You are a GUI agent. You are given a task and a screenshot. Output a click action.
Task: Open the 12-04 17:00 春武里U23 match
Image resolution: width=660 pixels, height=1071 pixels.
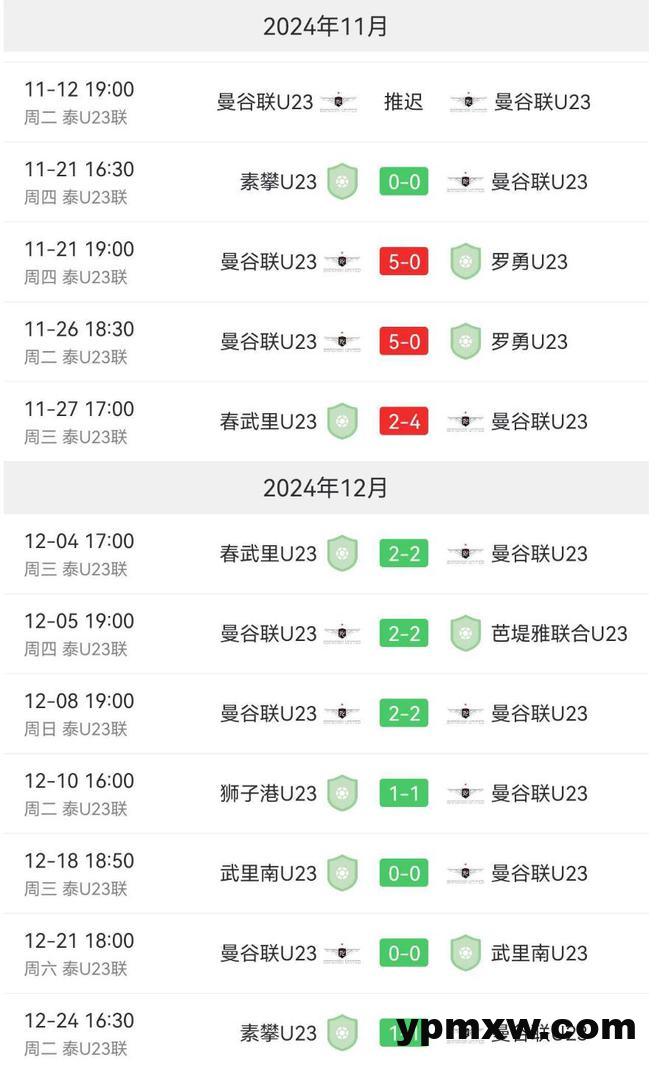point(326,554)
